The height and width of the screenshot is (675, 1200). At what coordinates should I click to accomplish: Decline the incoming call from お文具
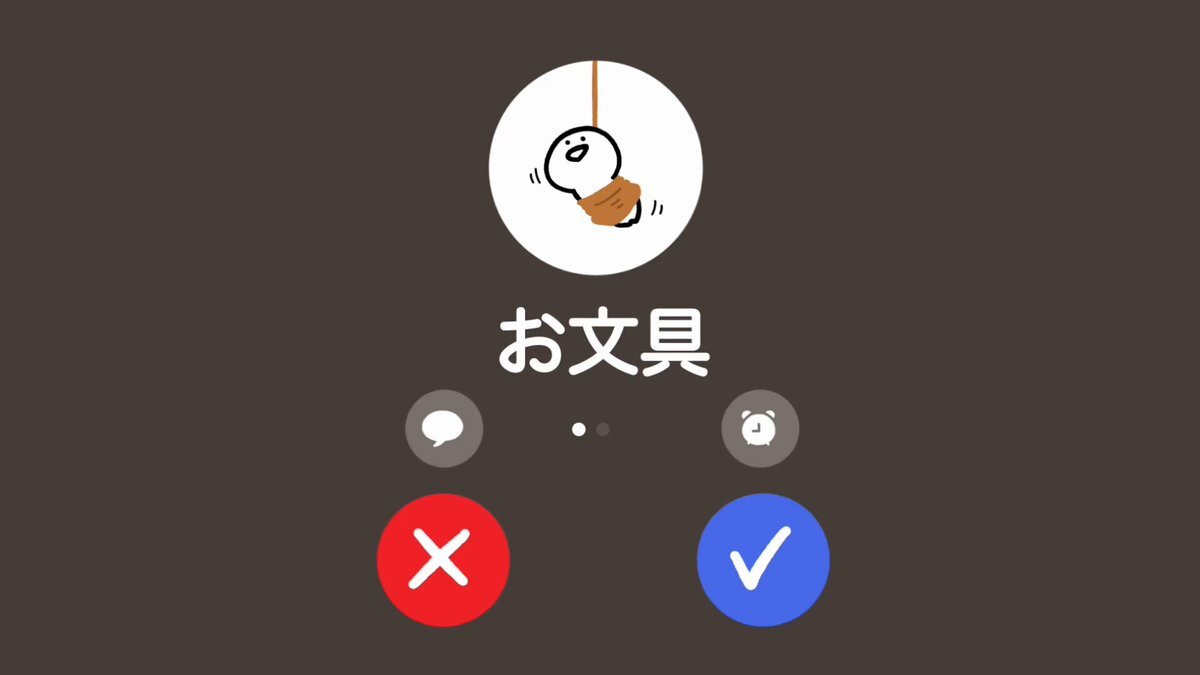[x=443, y=560]
